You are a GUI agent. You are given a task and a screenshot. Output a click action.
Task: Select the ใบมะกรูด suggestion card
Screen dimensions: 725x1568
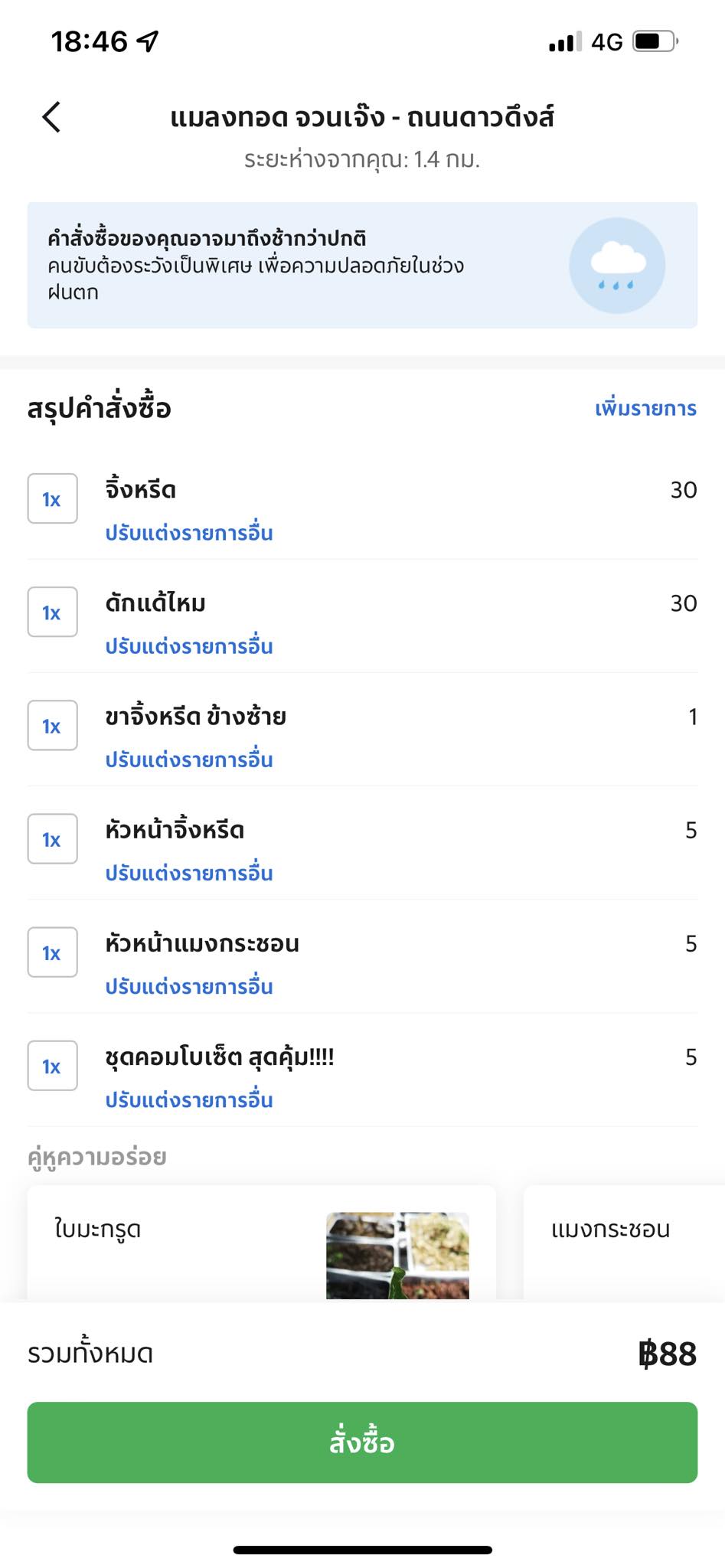tap(262, 1243)
